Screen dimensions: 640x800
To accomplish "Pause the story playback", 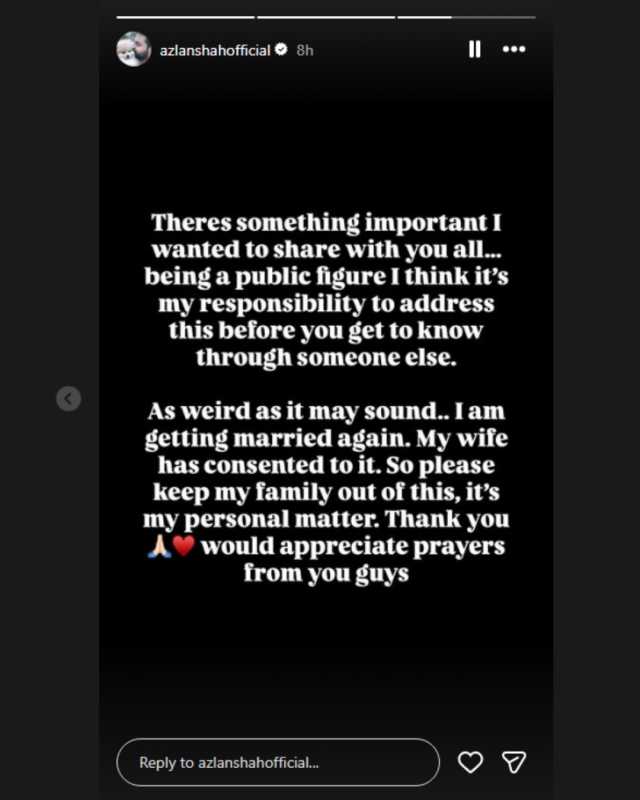I will click(475, 49).
